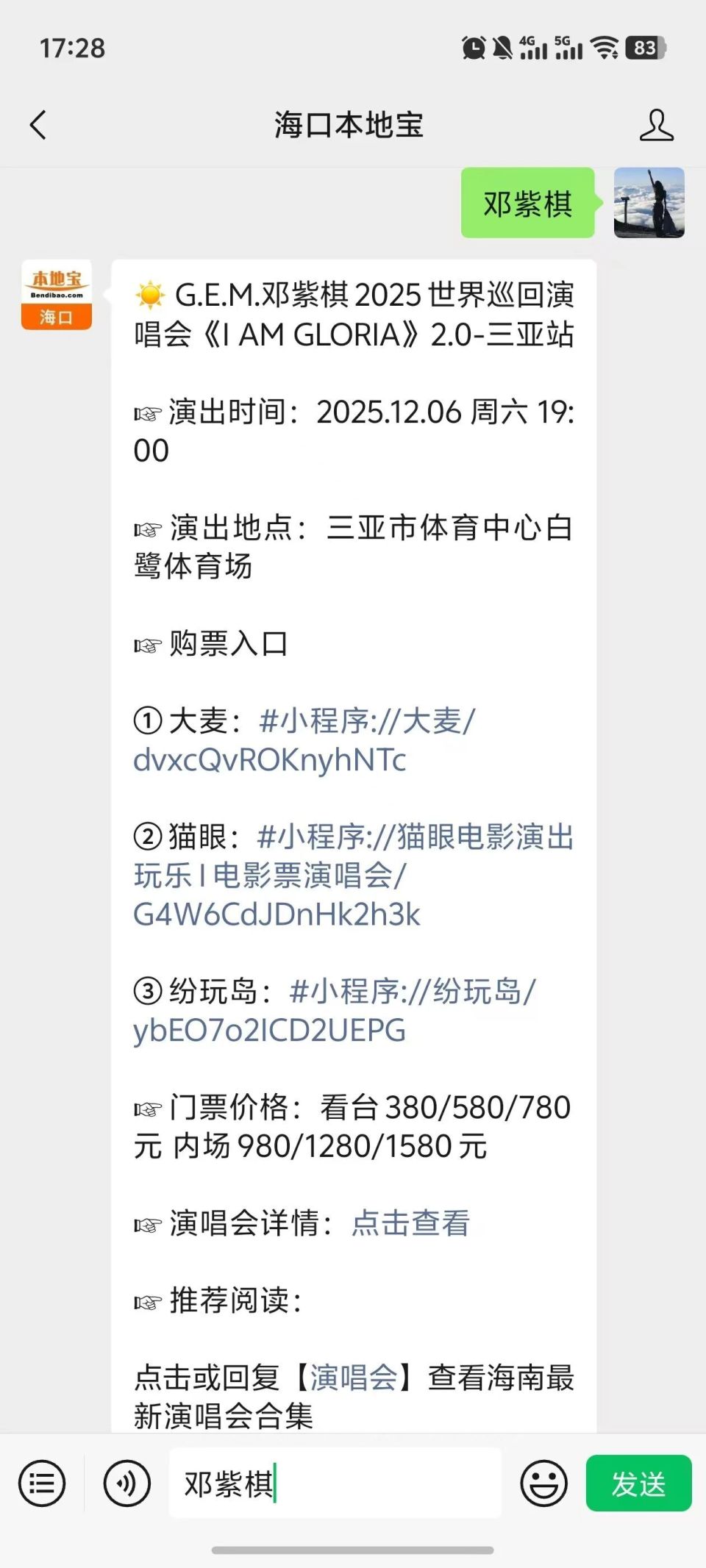Open the emoji picker icon
This screenshot has height=1568, width=706.
pos(543,1483)
